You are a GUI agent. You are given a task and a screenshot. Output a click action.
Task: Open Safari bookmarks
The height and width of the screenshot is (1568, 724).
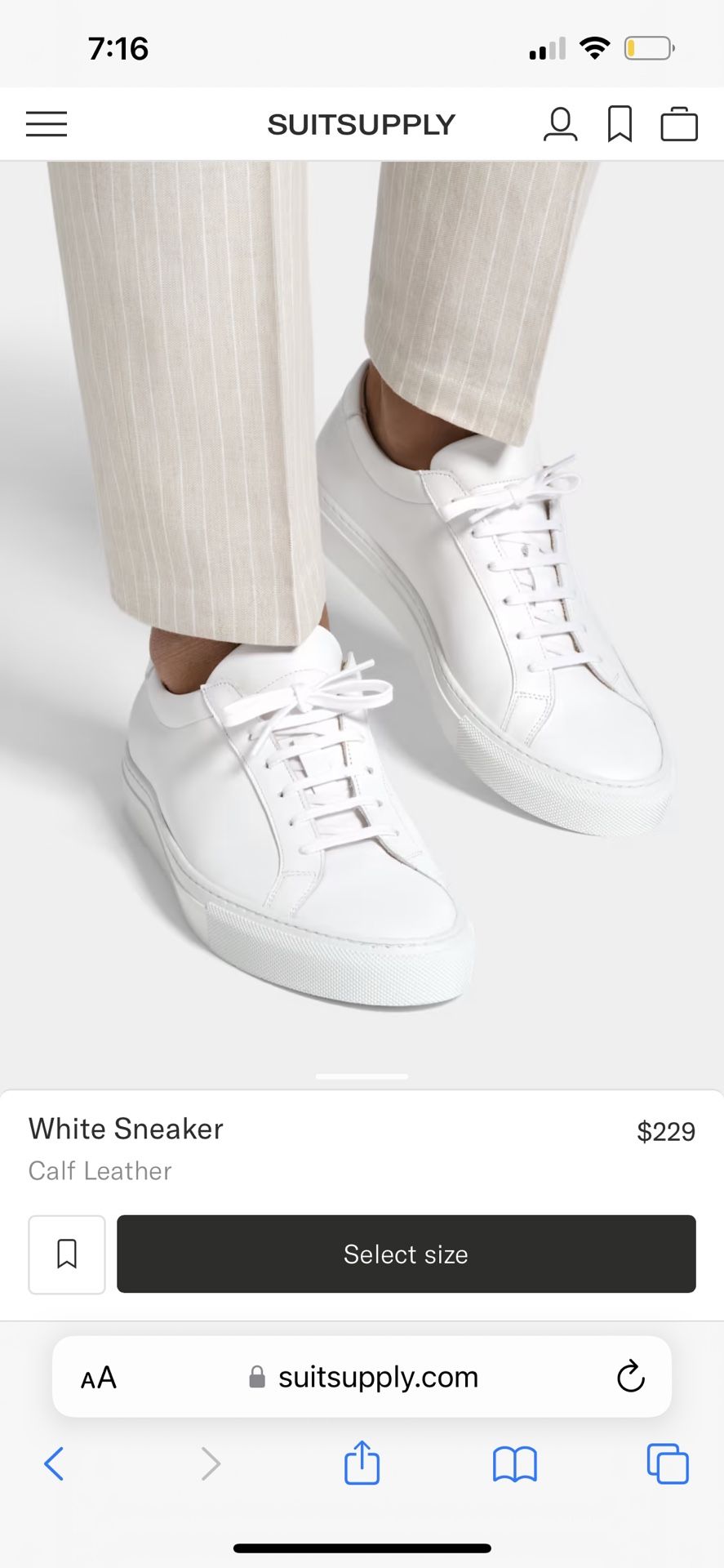click(514, 1463)
